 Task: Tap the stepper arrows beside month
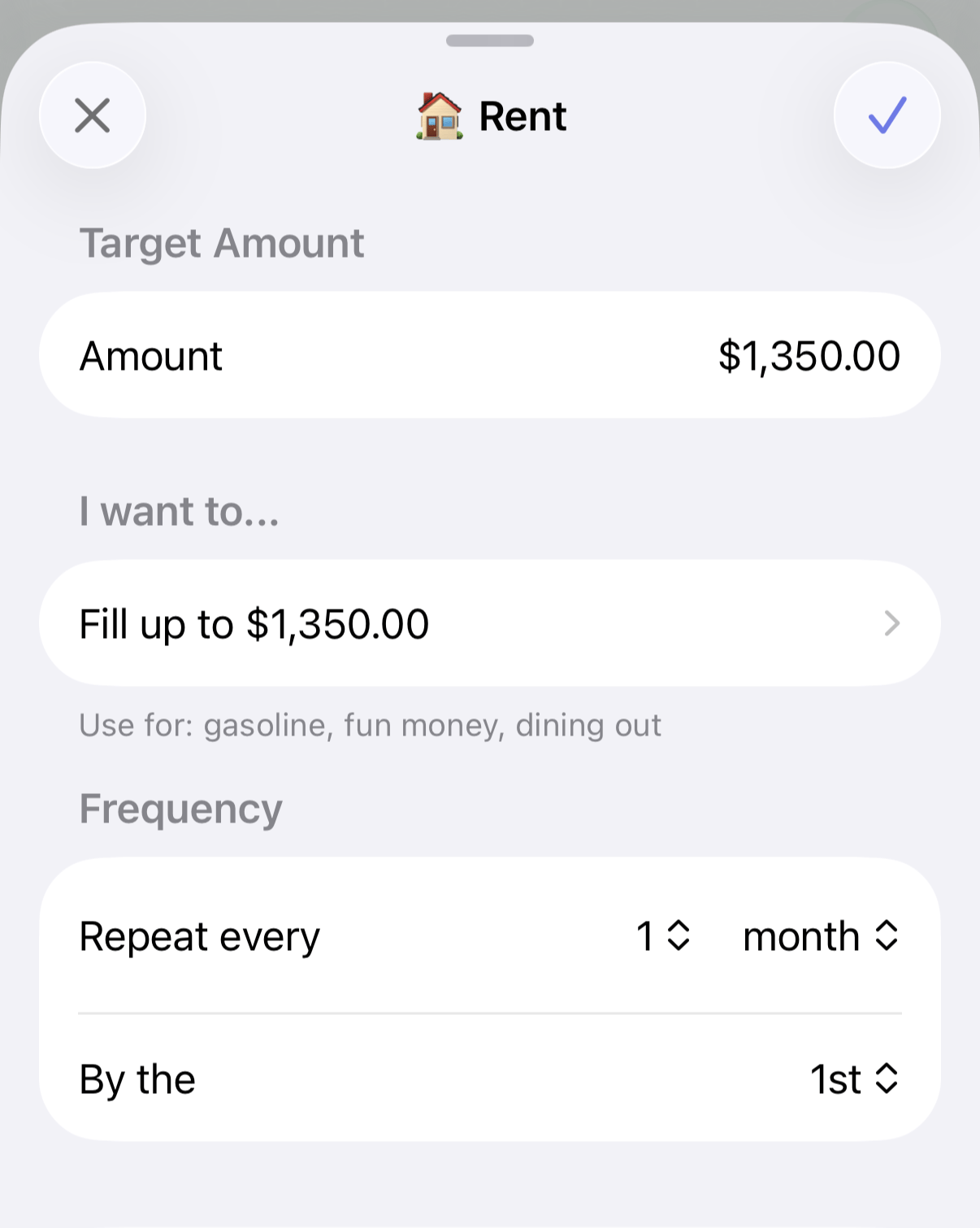(889, 936)
